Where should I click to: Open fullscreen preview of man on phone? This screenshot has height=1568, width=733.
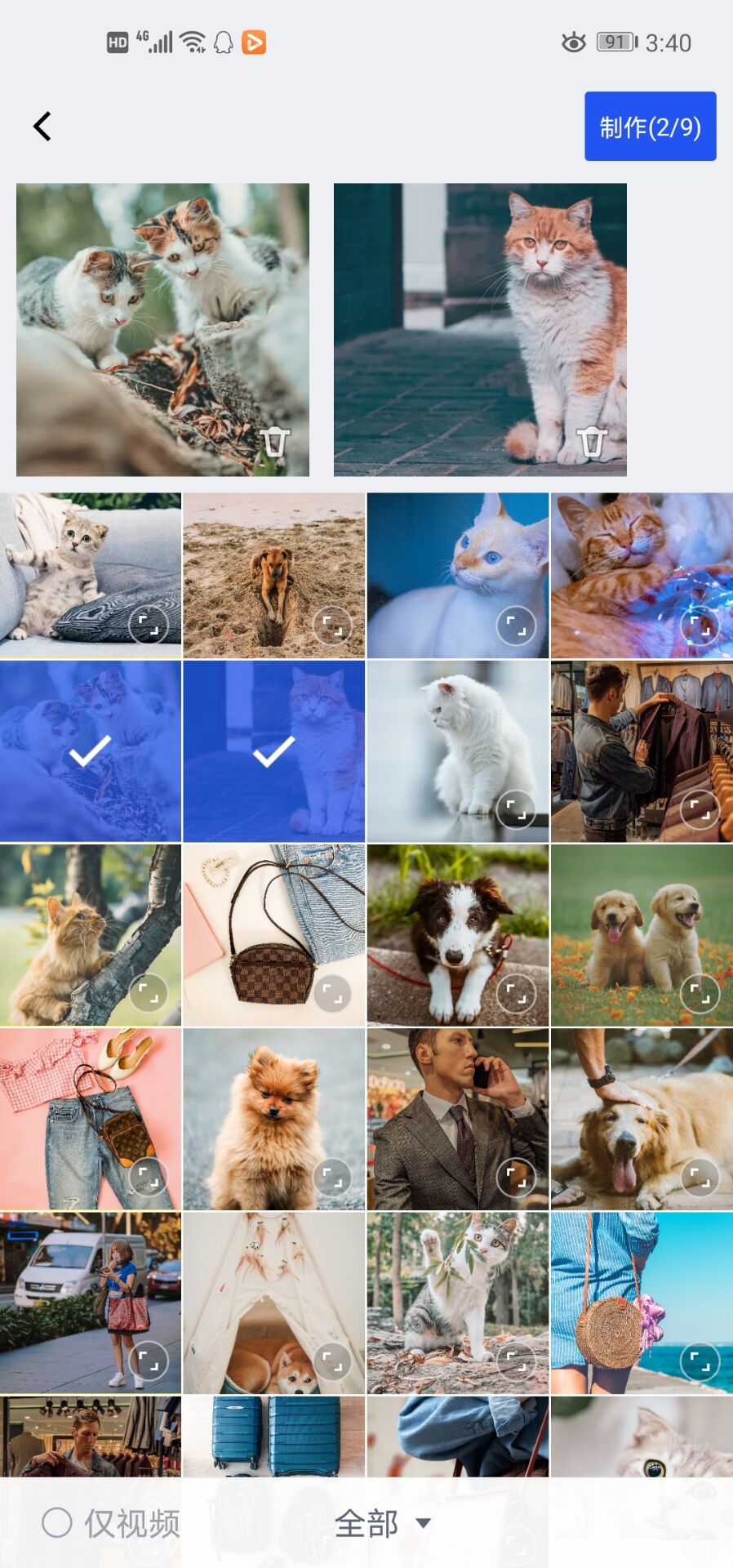click(516, 1178)
